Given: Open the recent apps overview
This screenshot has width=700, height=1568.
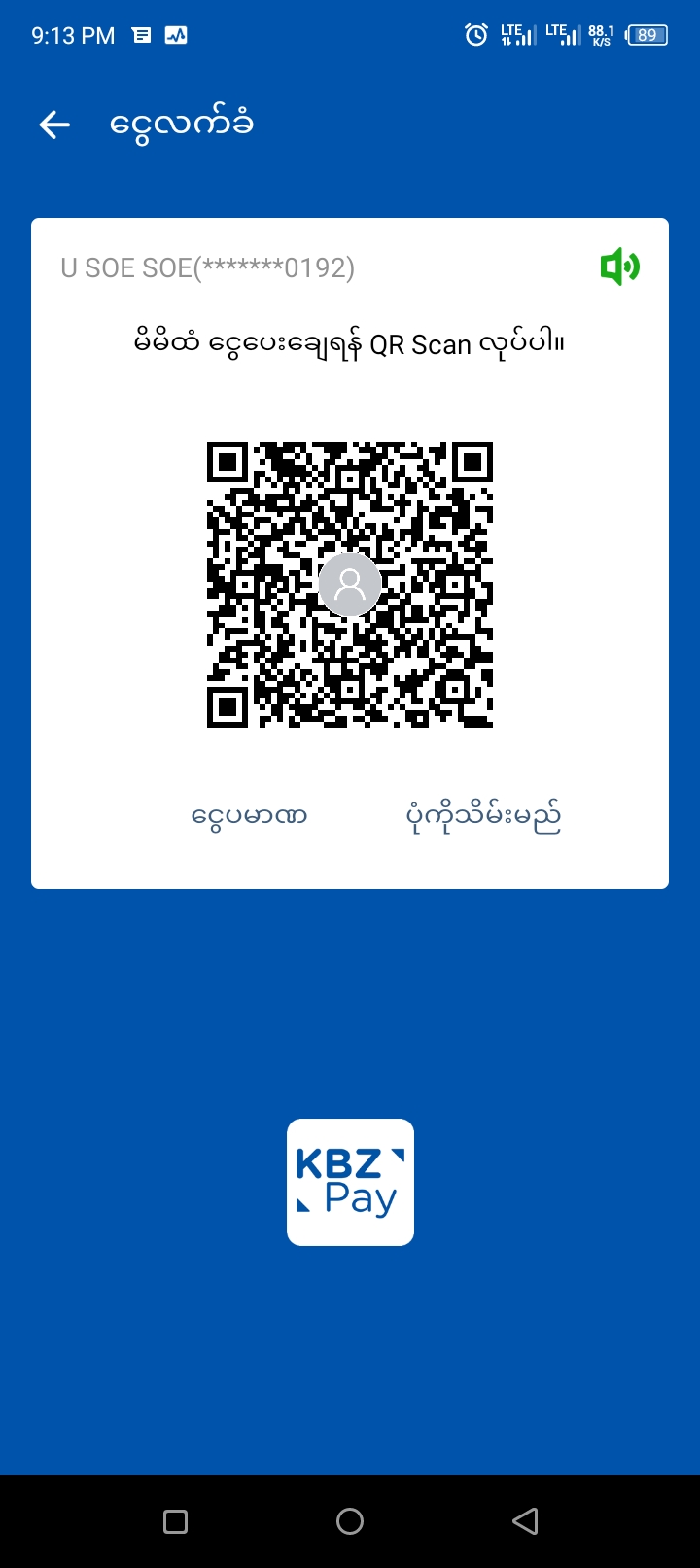Looking at the screenshot, I should click(x=176, y=1521).
